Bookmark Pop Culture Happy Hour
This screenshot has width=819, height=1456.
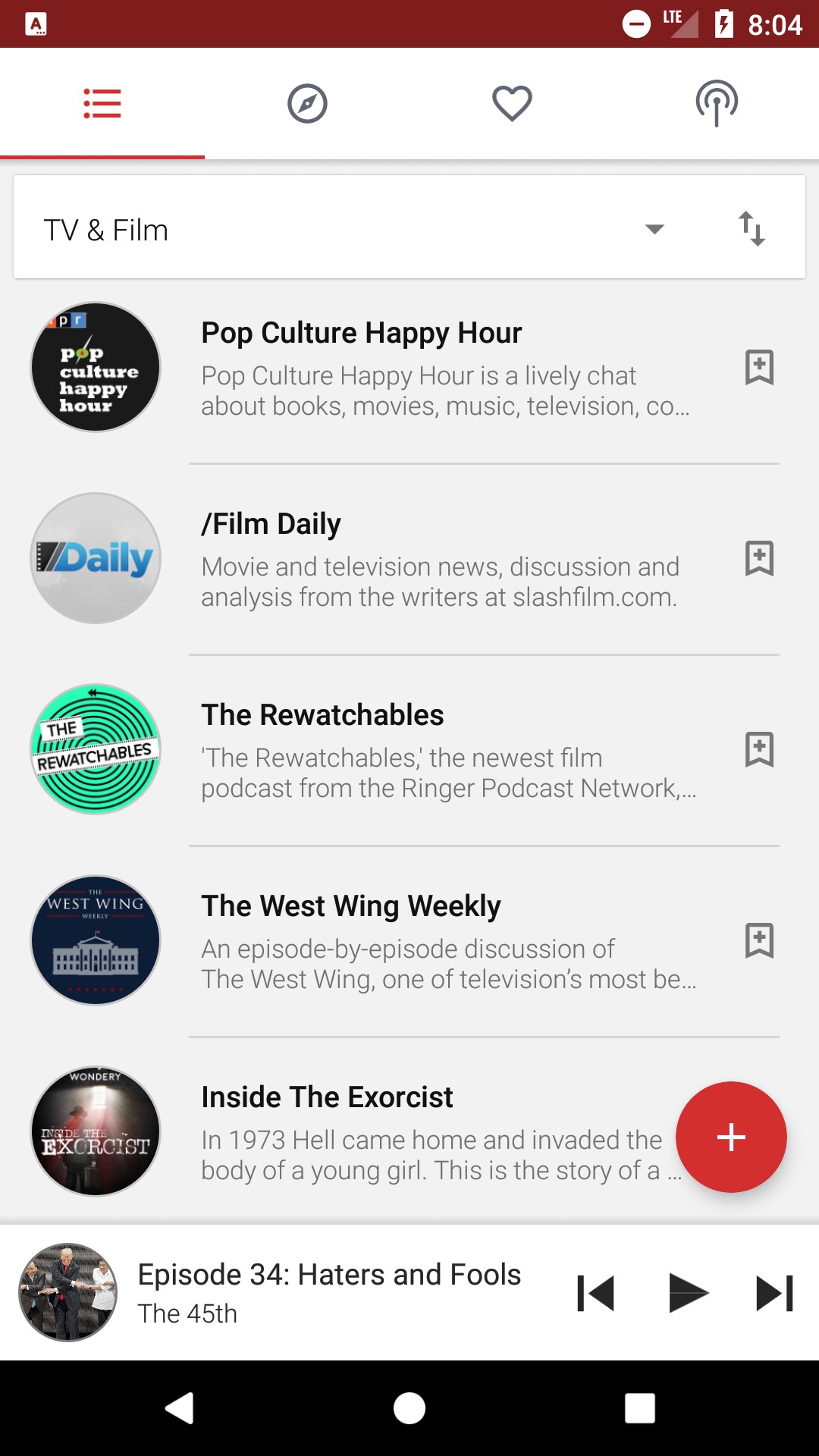click(x=759, y=368)
